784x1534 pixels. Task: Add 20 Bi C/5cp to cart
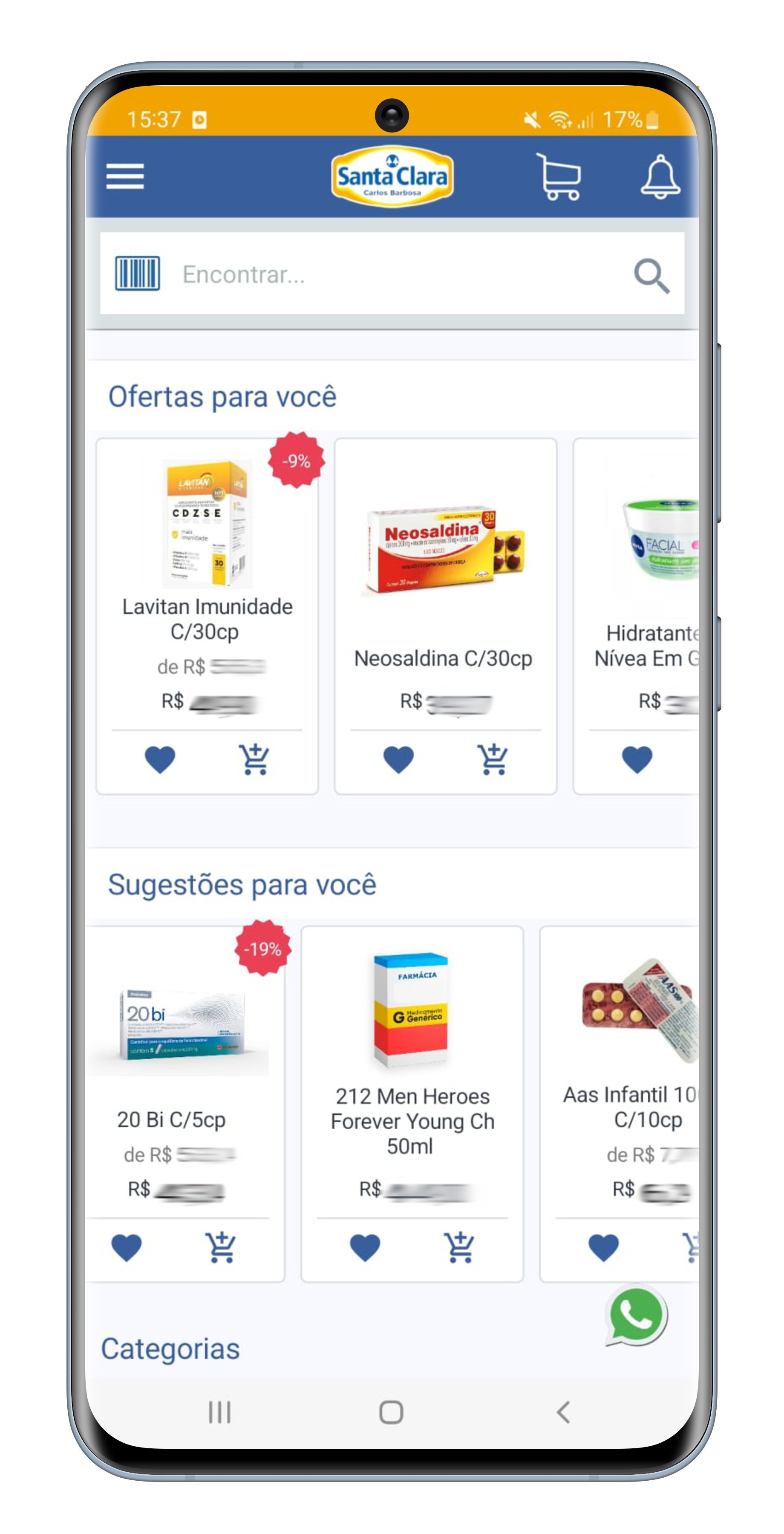pyautogui.click(x=221, y=1248)
